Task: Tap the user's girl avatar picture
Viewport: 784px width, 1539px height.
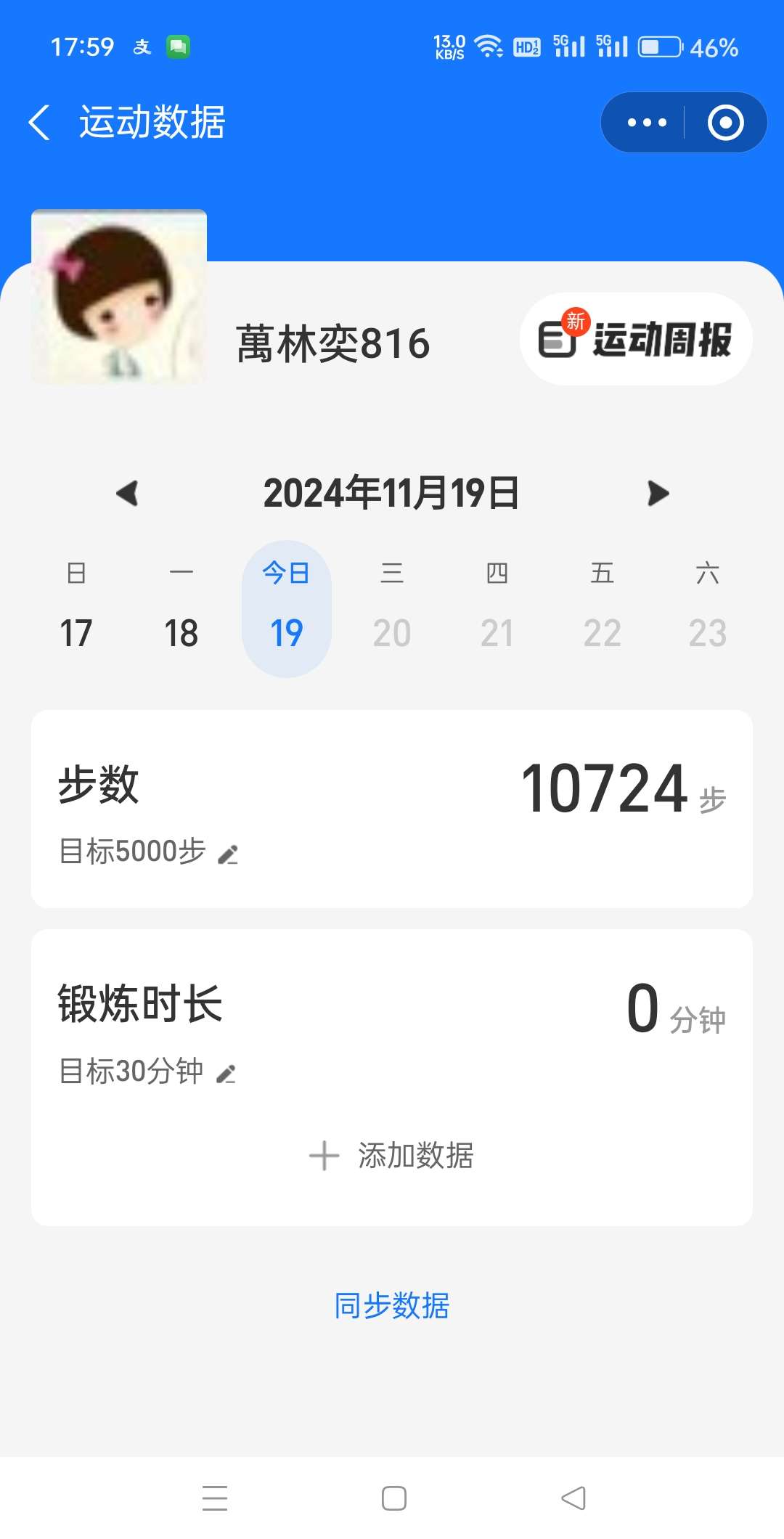Action: tap(119, 298)
